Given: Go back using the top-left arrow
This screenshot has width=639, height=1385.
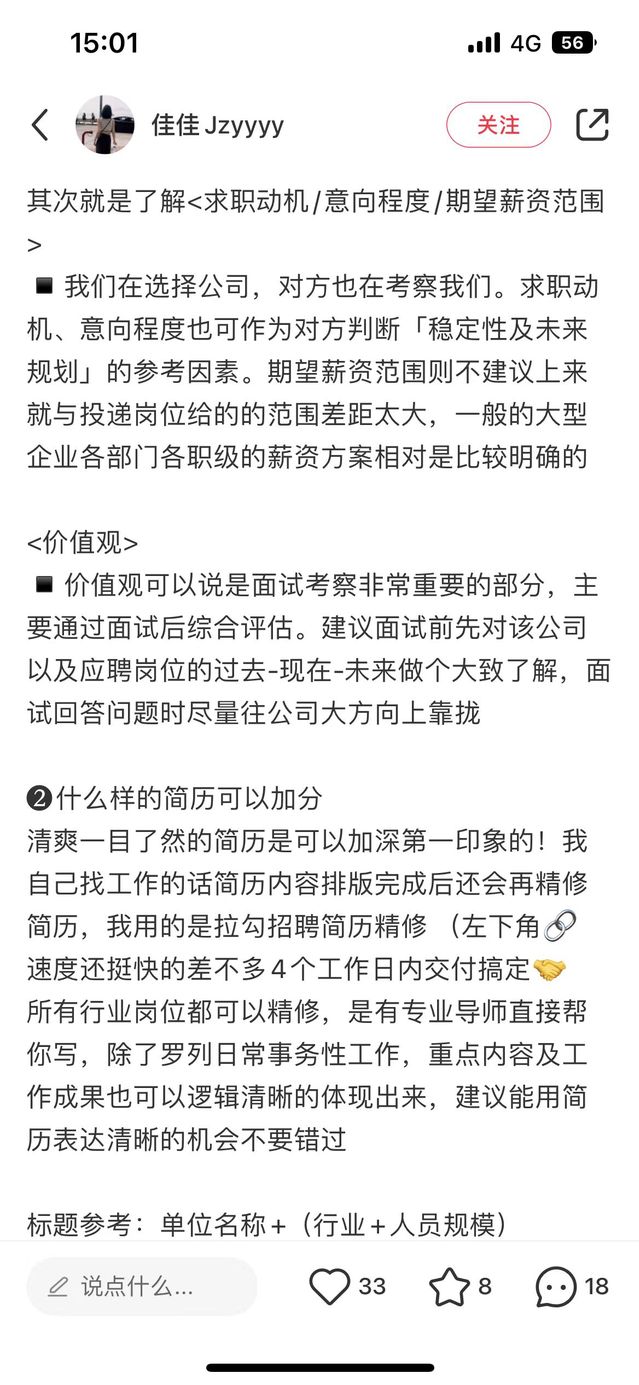Looking at the screenshot, I should point(40,125).
